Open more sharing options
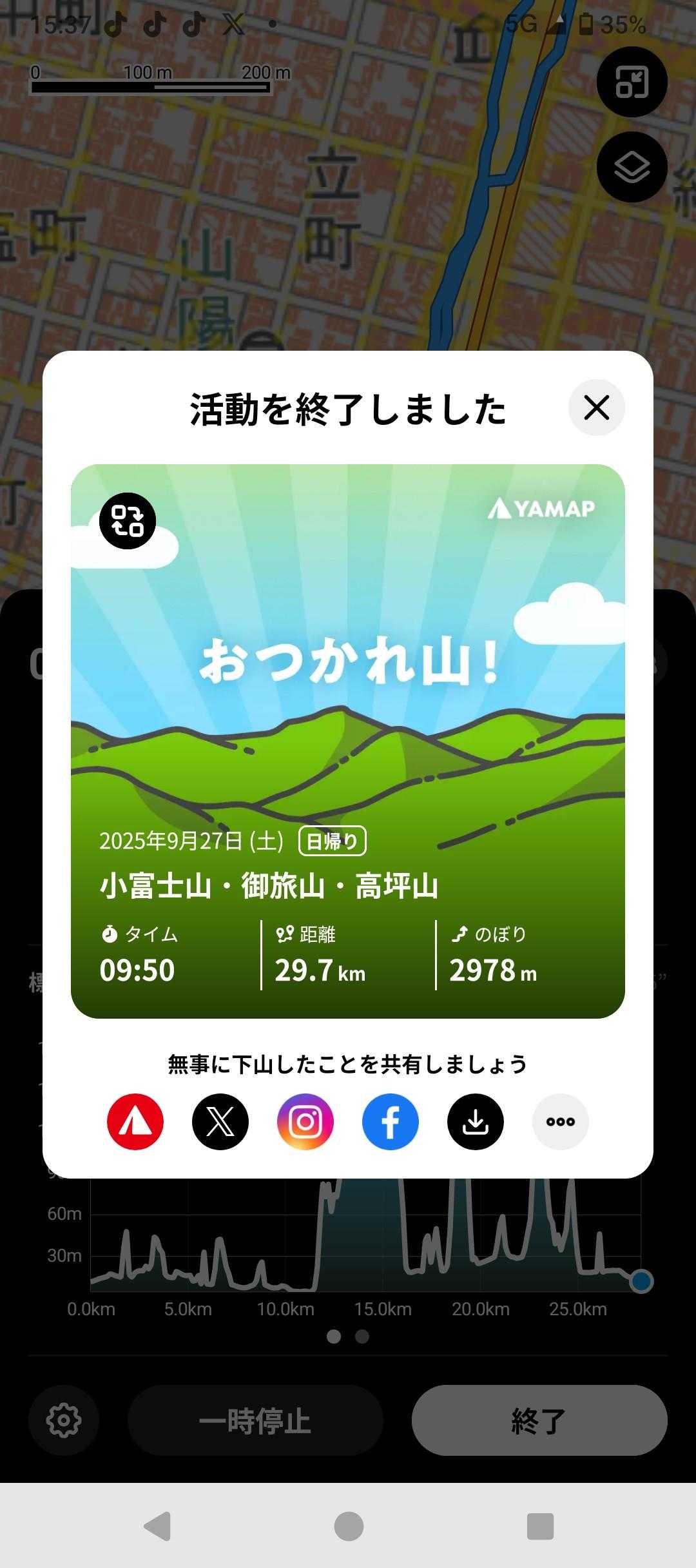The image size is (696, 1568). pos(560,1122)
